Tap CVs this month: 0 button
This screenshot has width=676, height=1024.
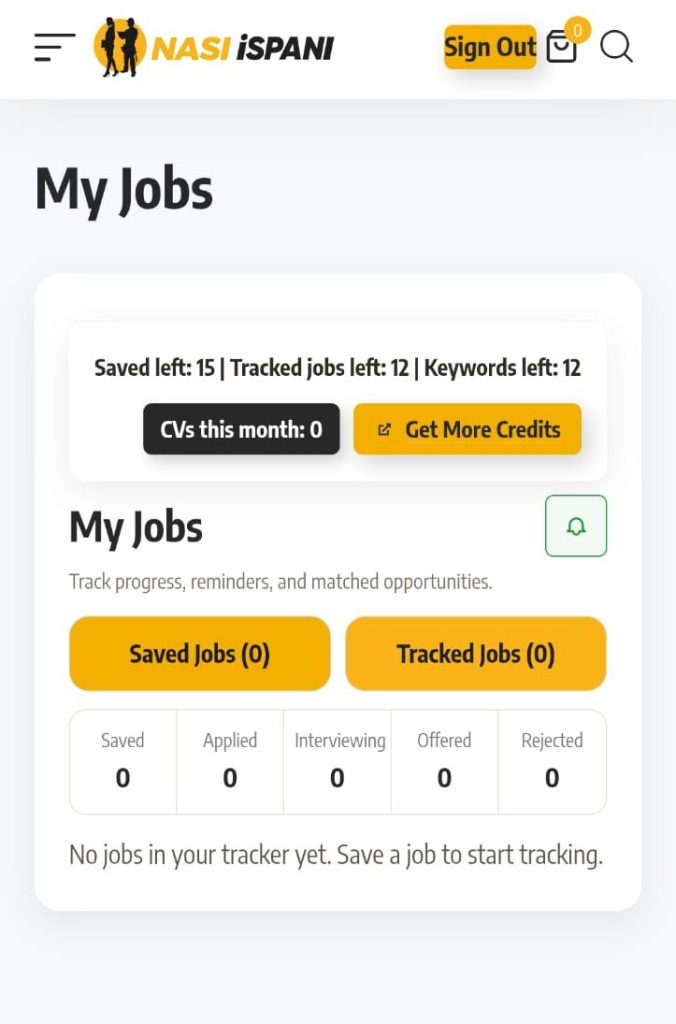241,430
